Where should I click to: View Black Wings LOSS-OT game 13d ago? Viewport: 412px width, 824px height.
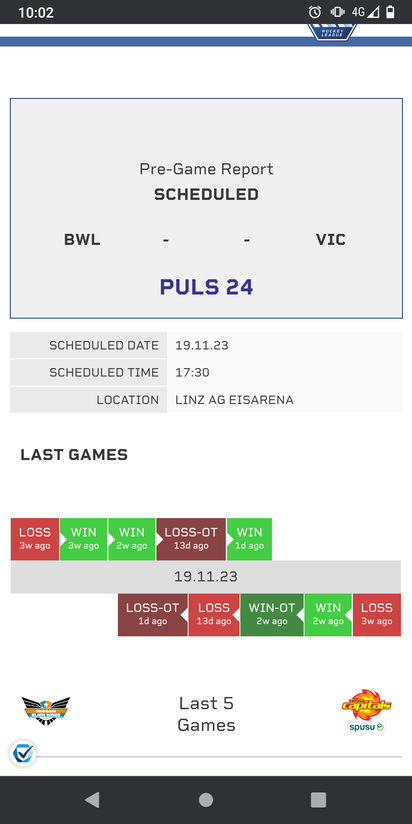click(x=191, y=539)
